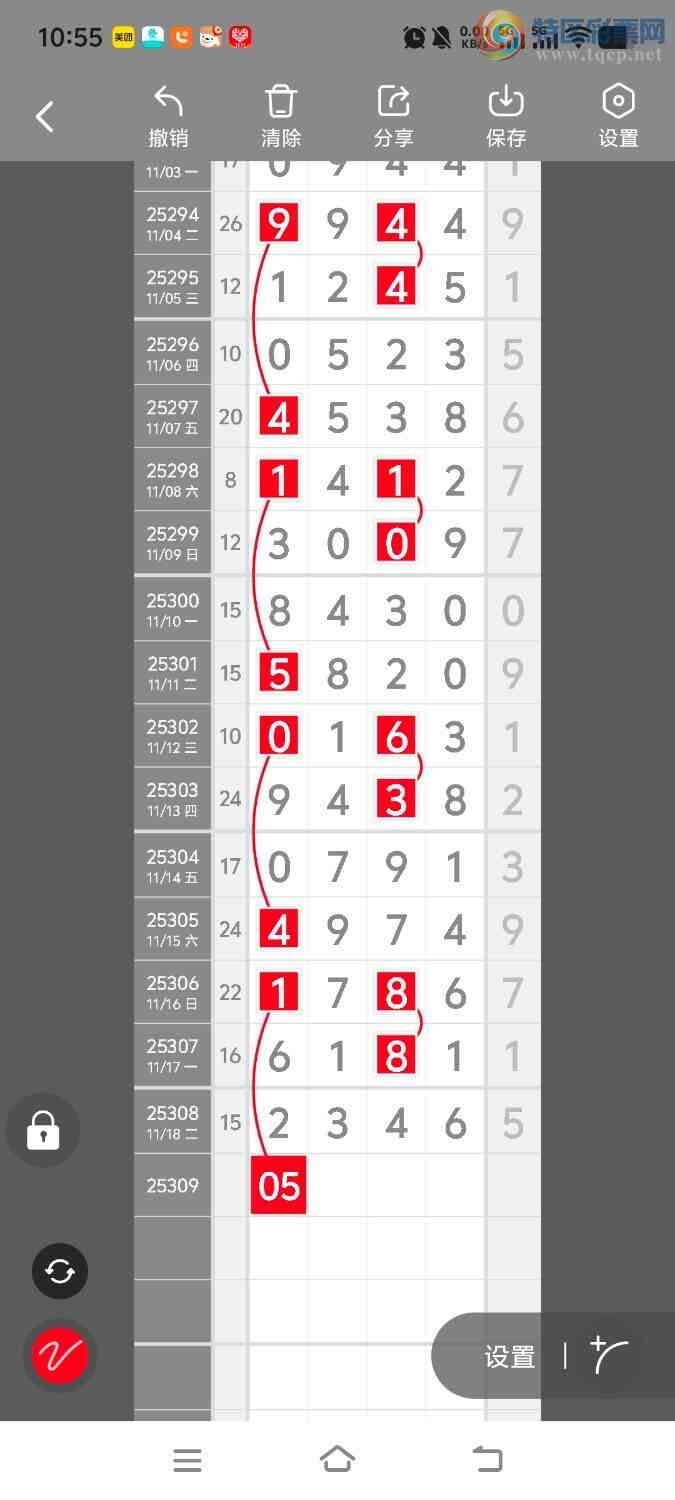
Task: Open the floating 设置 panel option
Action: click(510, 1356)
